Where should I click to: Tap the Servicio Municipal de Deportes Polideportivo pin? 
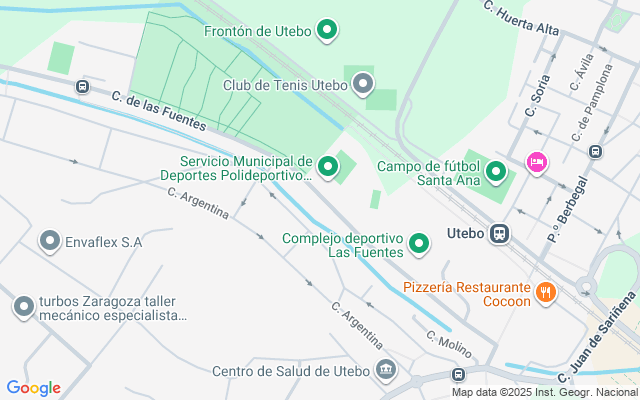pos(327,165)
